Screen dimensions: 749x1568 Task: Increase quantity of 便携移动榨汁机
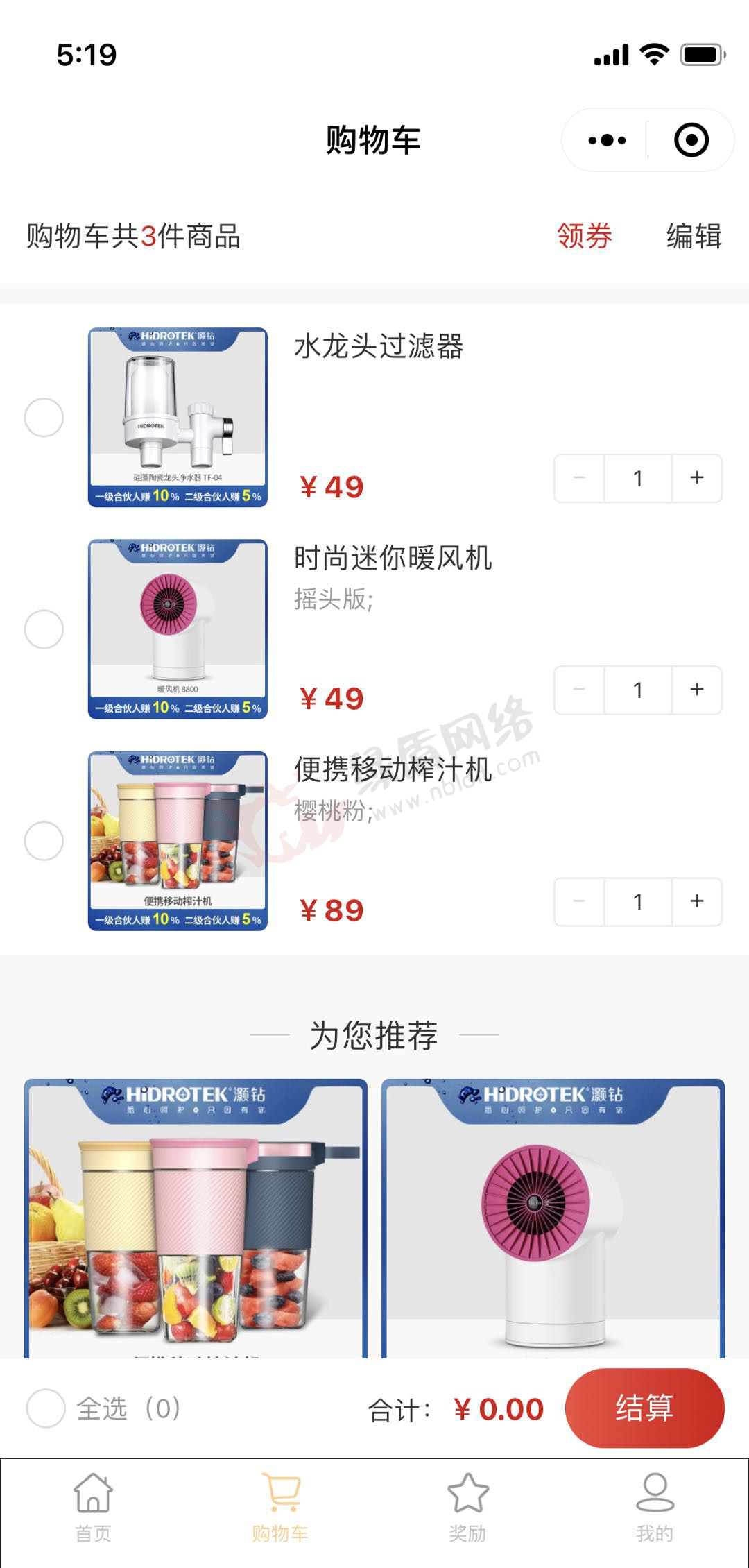(697, 901)
